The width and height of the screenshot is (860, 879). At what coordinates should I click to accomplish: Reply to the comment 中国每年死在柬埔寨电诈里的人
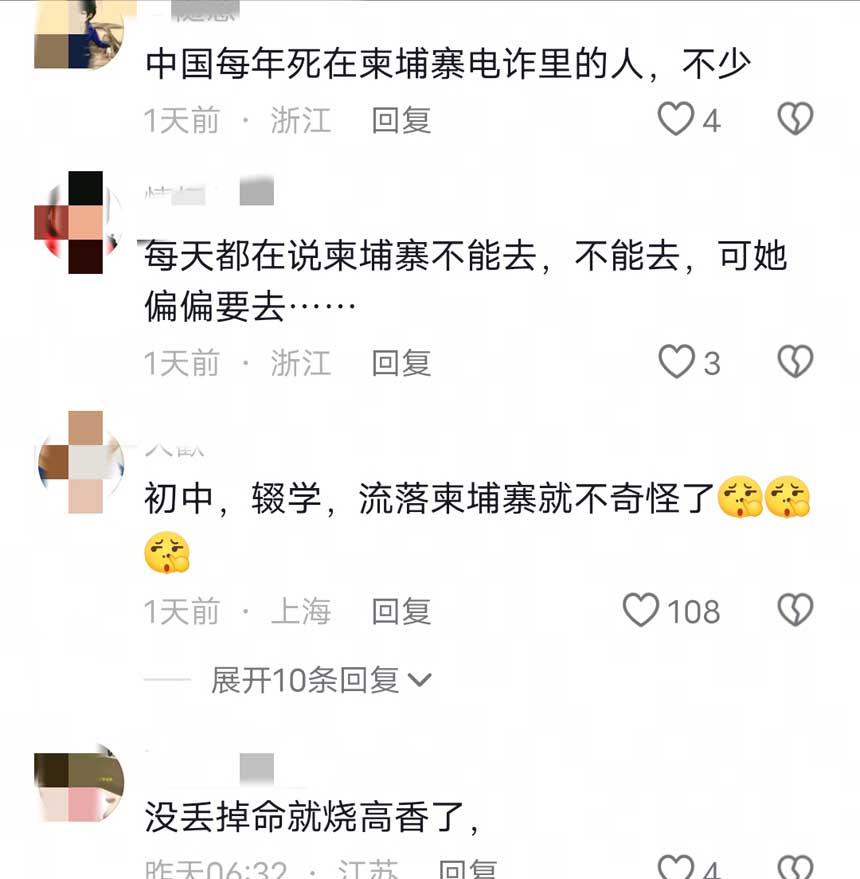tap(401, 120)
